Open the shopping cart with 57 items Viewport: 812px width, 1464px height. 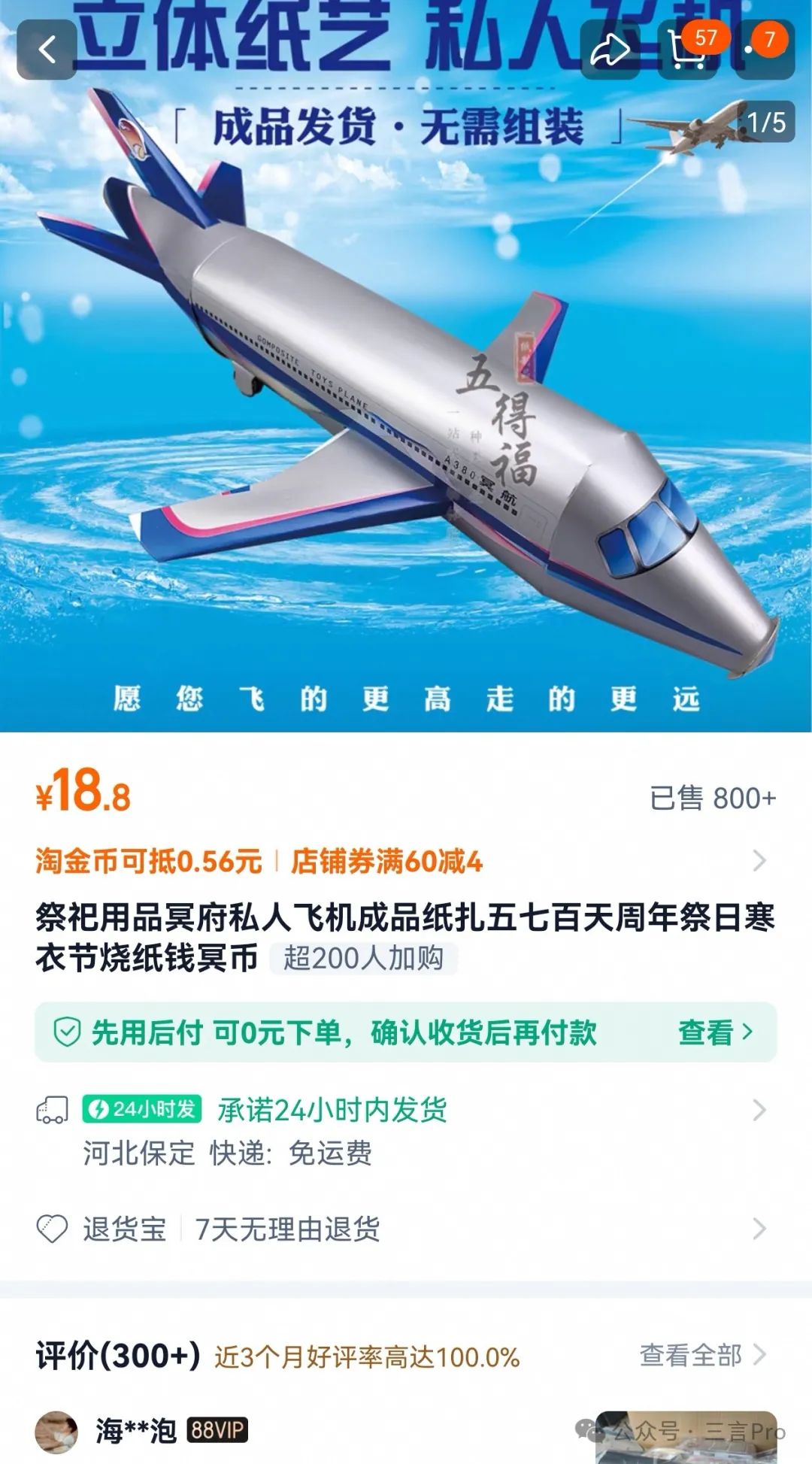687,50
